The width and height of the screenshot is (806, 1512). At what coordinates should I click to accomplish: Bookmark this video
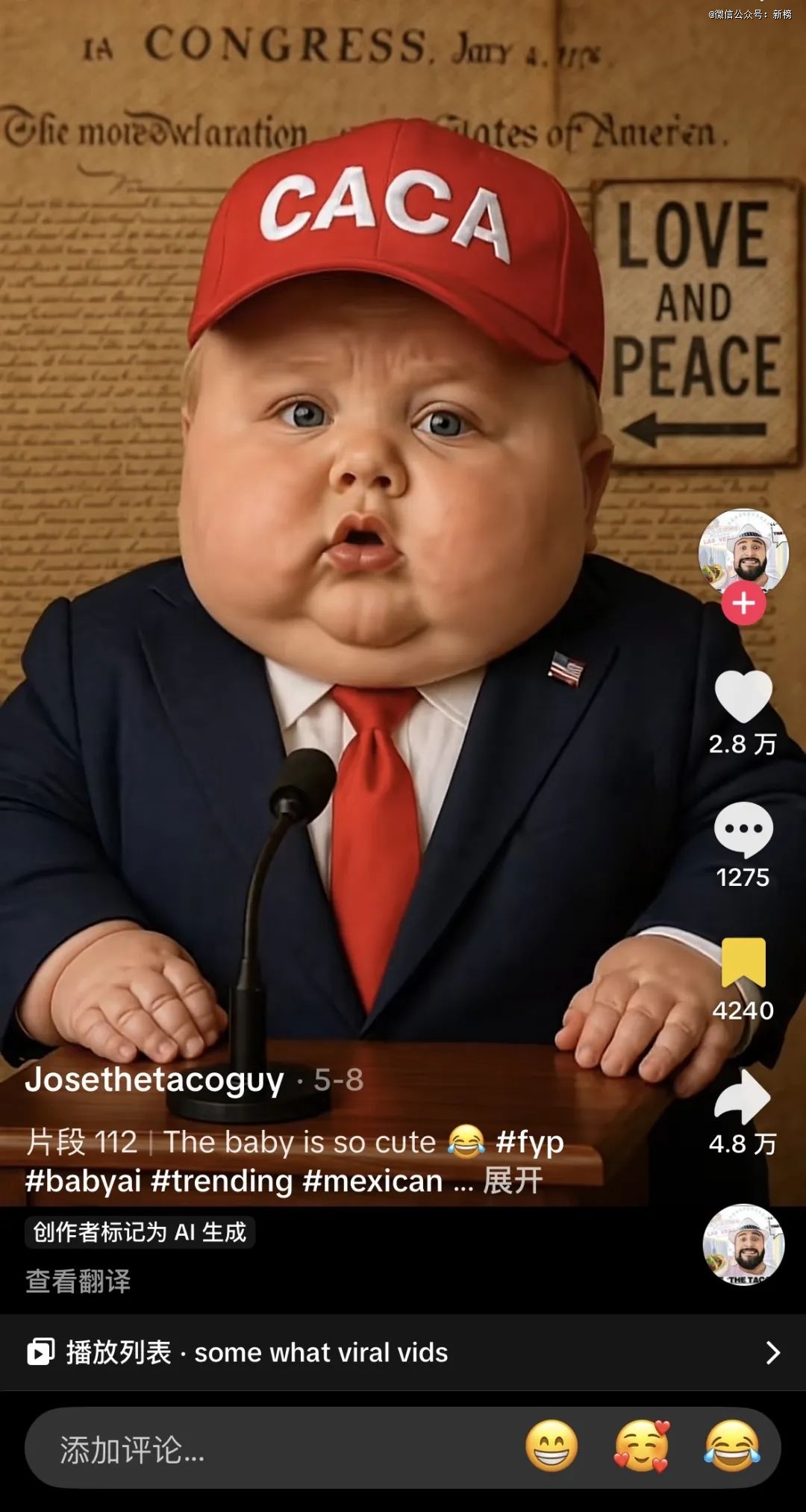(743, 963)
